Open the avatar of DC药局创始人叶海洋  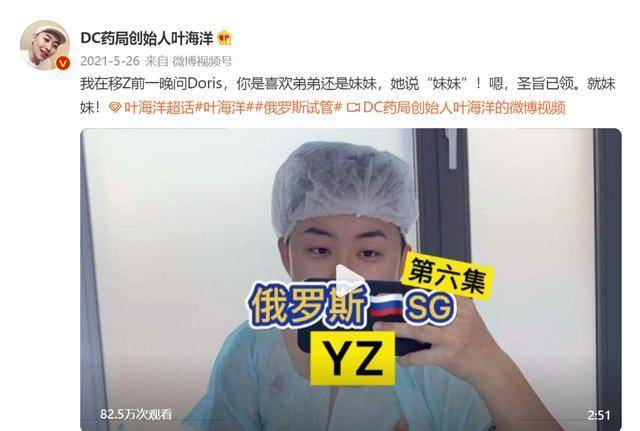(x=46, y=45)
